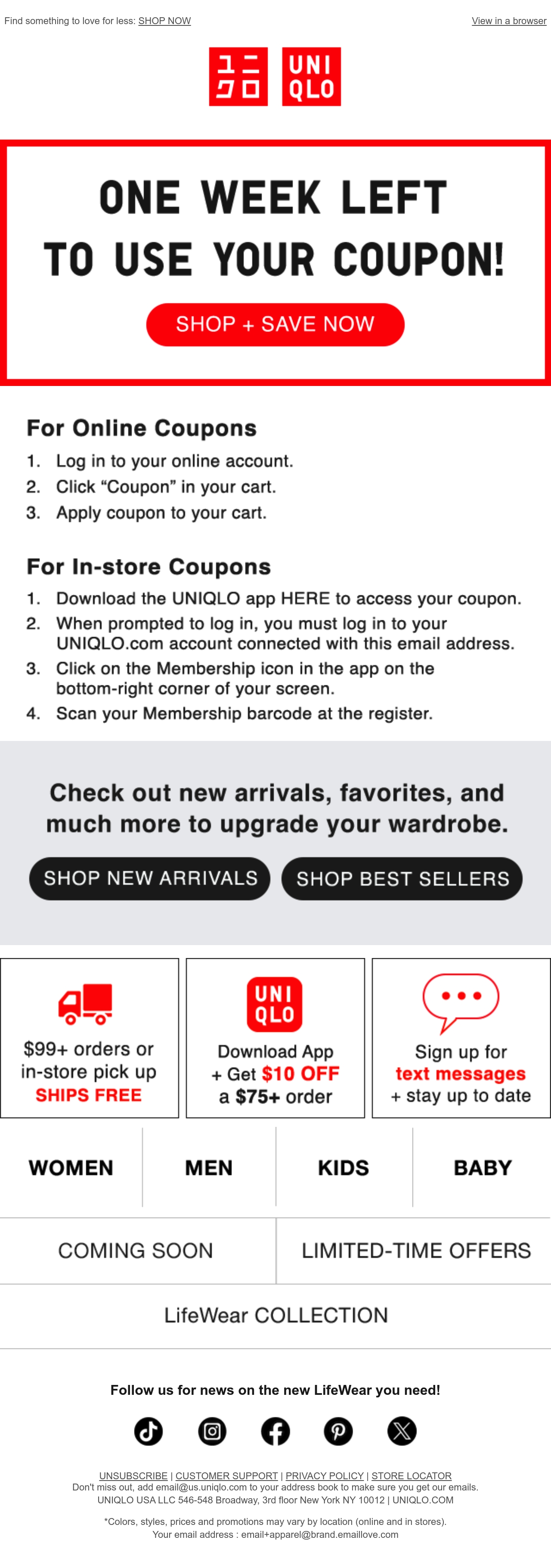Select the KIDS category
551x1568 pixels.
344,1167
